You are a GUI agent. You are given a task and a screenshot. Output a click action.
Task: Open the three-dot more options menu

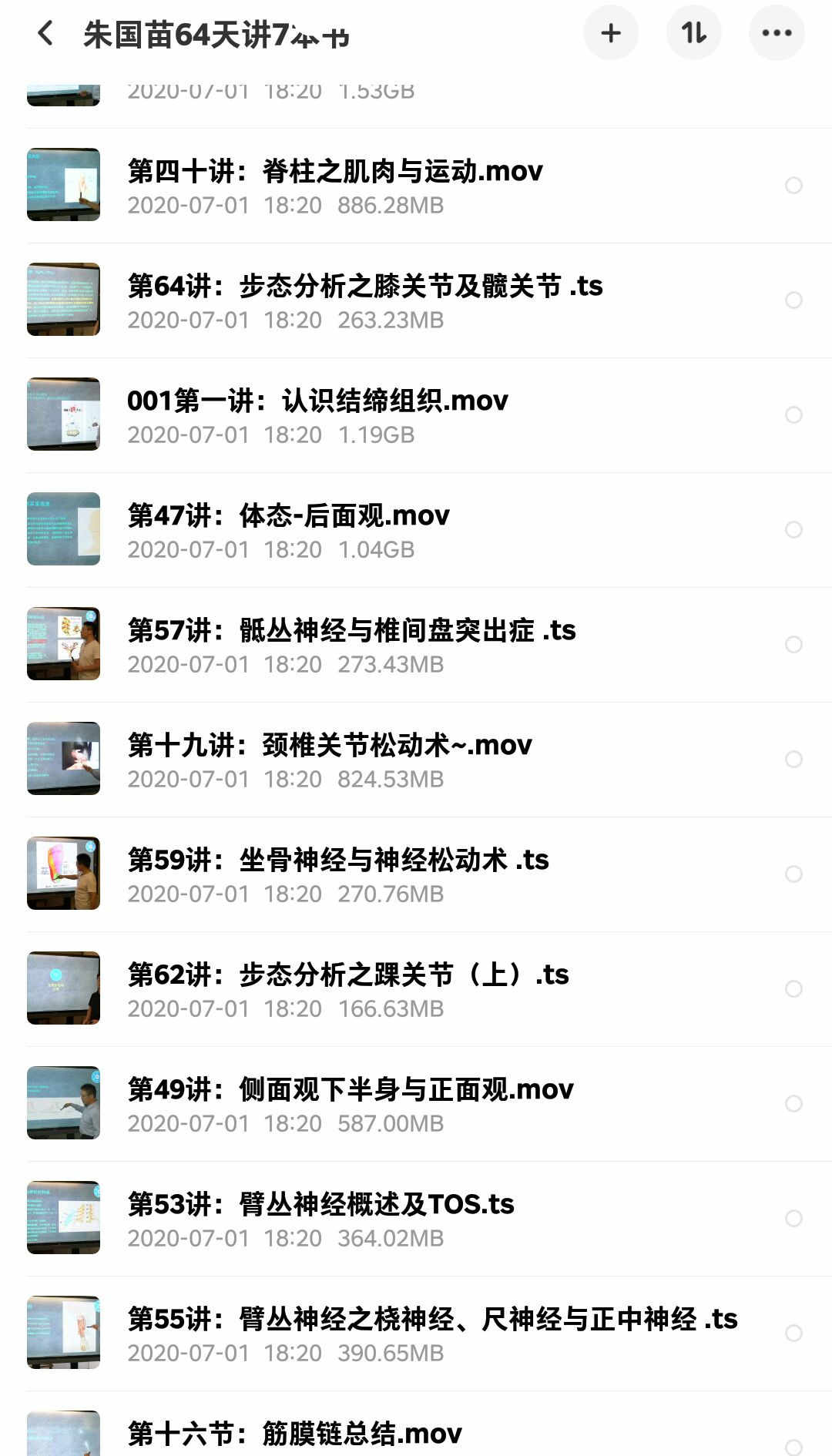click(x=777, y=32)
